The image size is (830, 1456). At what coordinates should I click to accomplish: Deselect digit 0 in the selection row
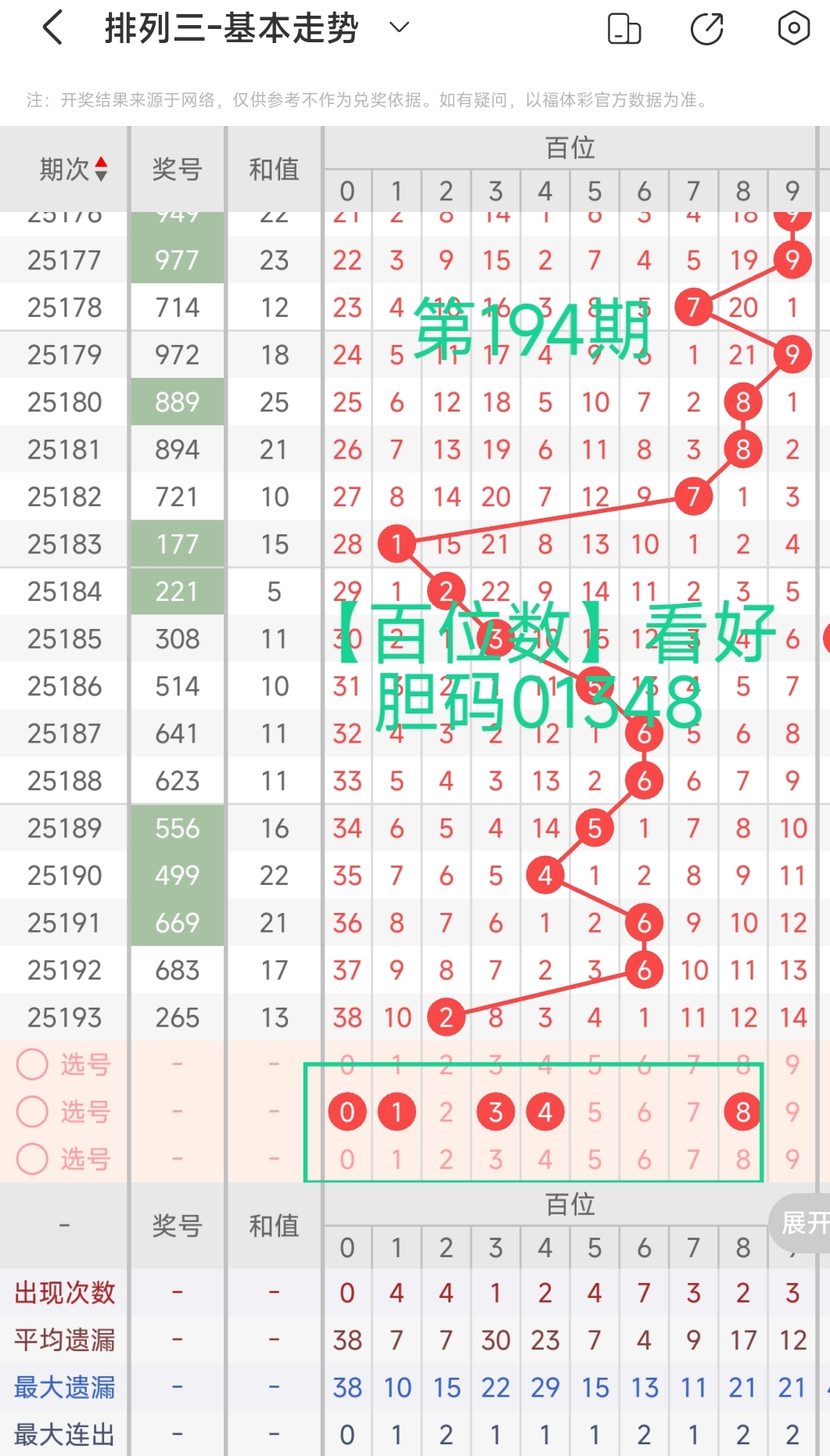point(347,1113)
